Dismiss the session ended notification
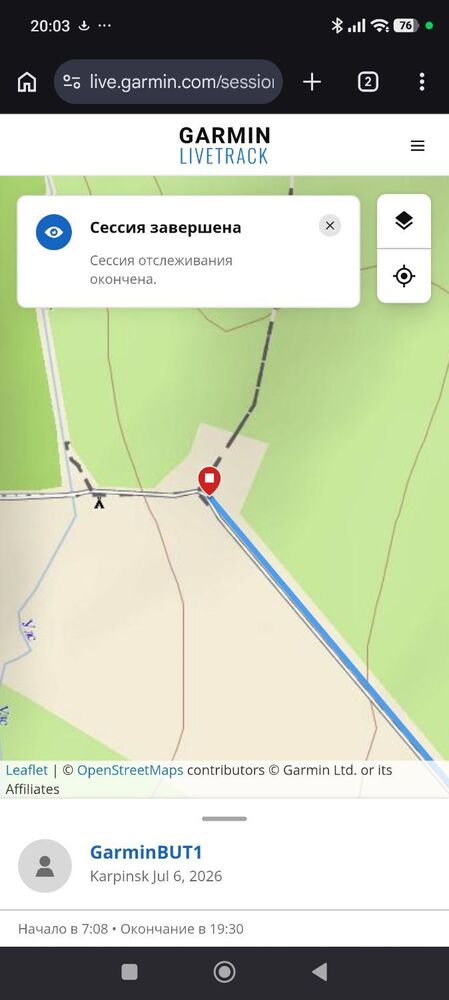 (x=330, y=226)
